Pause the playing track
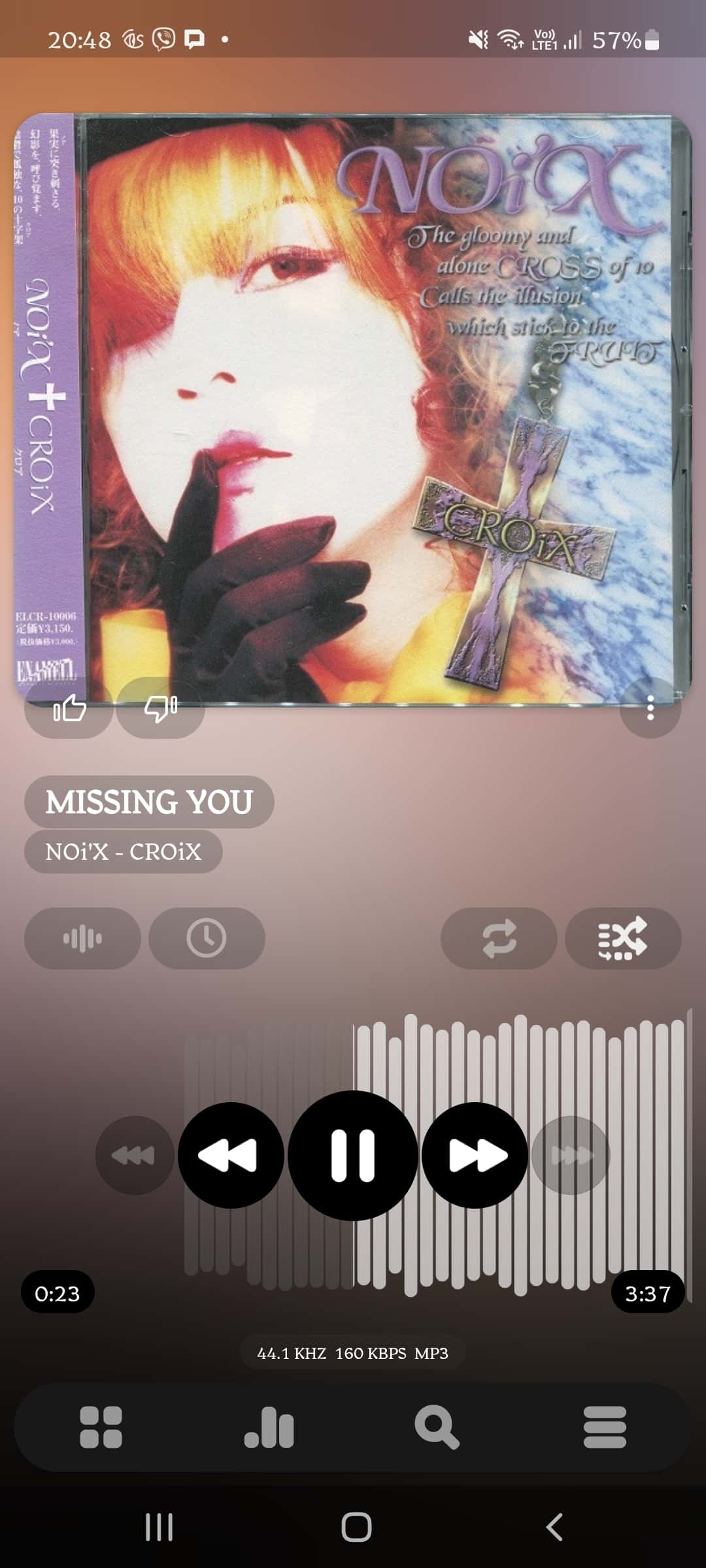This screenshot has width=706, height=1568. 353,1155
